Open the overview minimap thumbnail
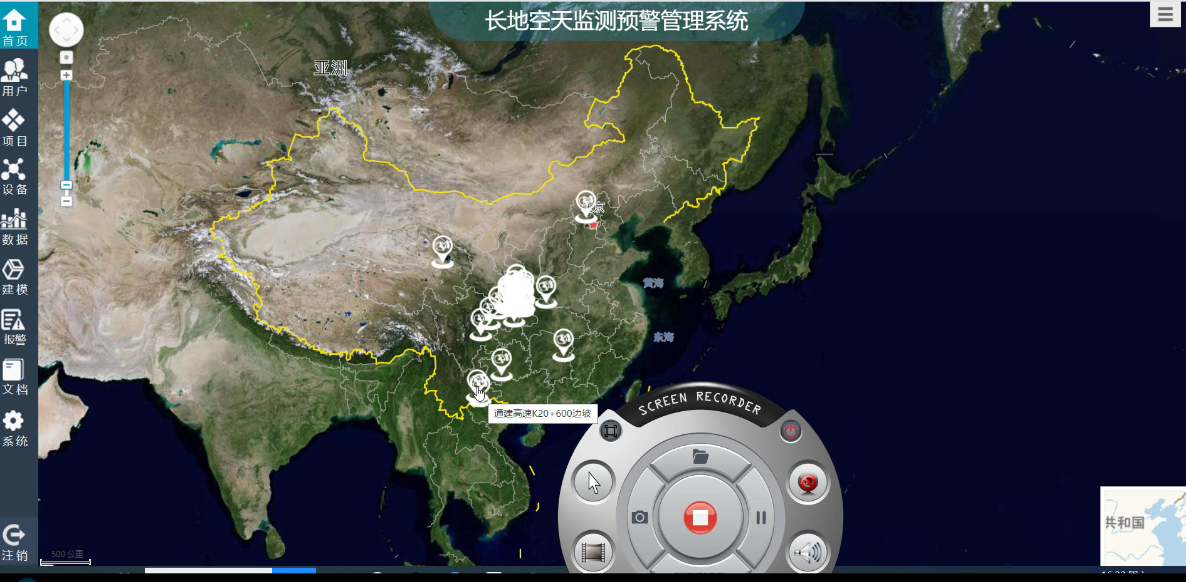1186x582 pixels. (1143, 526)
